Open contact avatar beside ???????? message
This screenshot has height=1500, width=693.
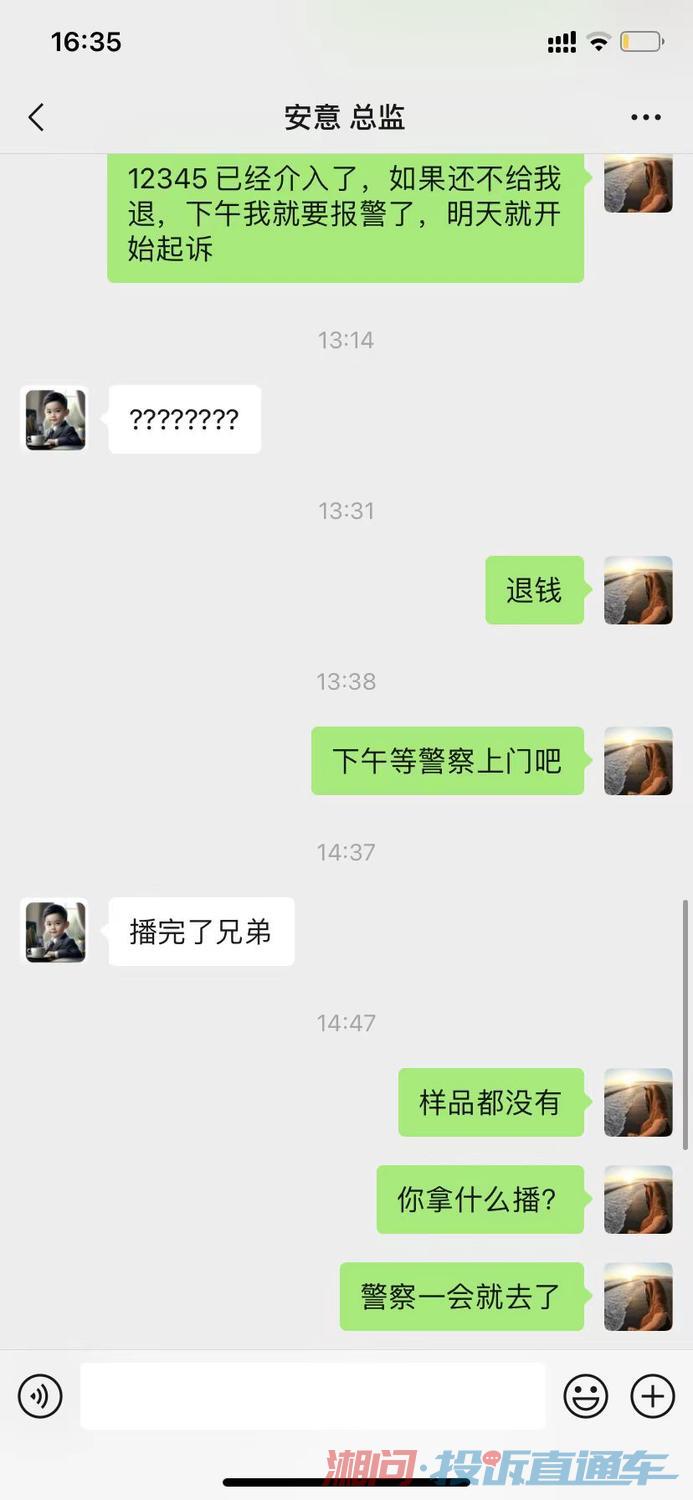[x=55, y=419]
